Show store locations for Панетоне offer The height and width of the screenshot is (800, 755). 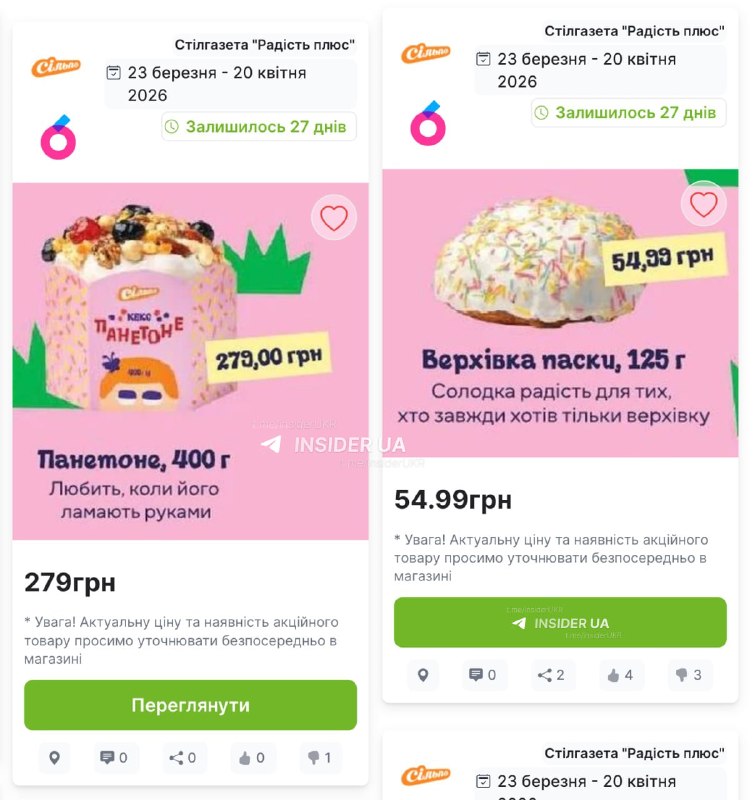(x=54, y=758)
